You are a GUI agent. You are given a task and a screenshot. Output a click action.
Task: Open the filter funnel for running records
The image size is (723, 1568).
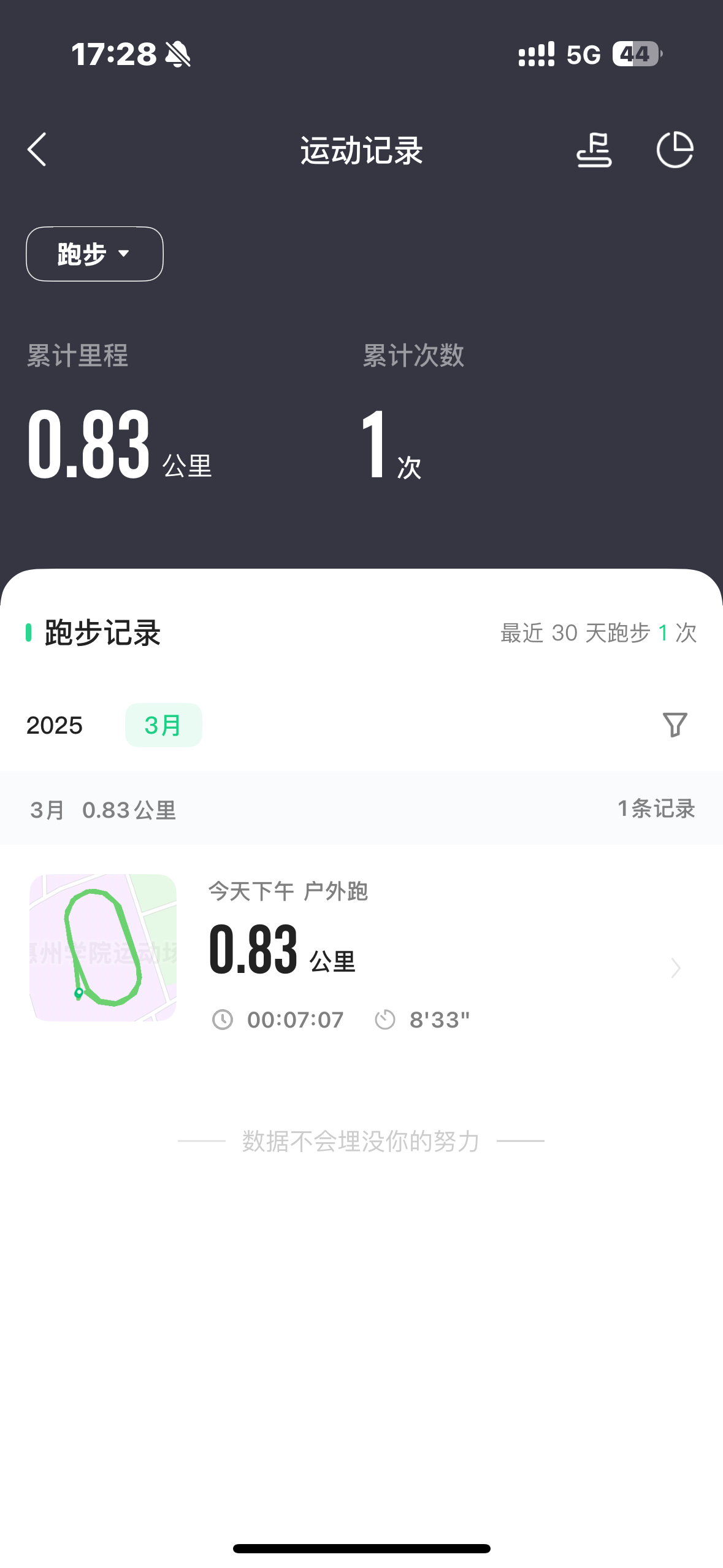(675, 724)
